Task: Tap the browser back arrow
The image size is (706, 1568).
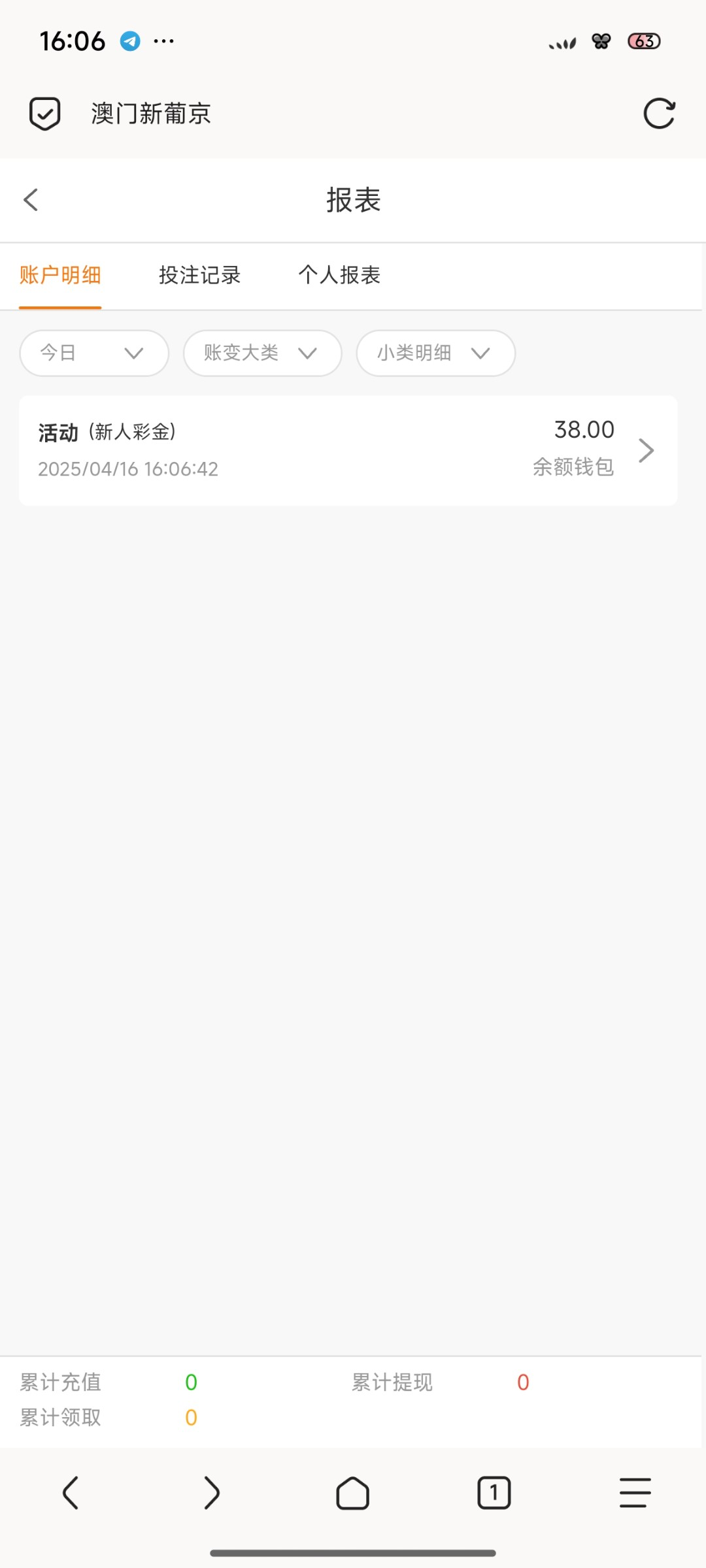Action: [x=71, y=1493]
